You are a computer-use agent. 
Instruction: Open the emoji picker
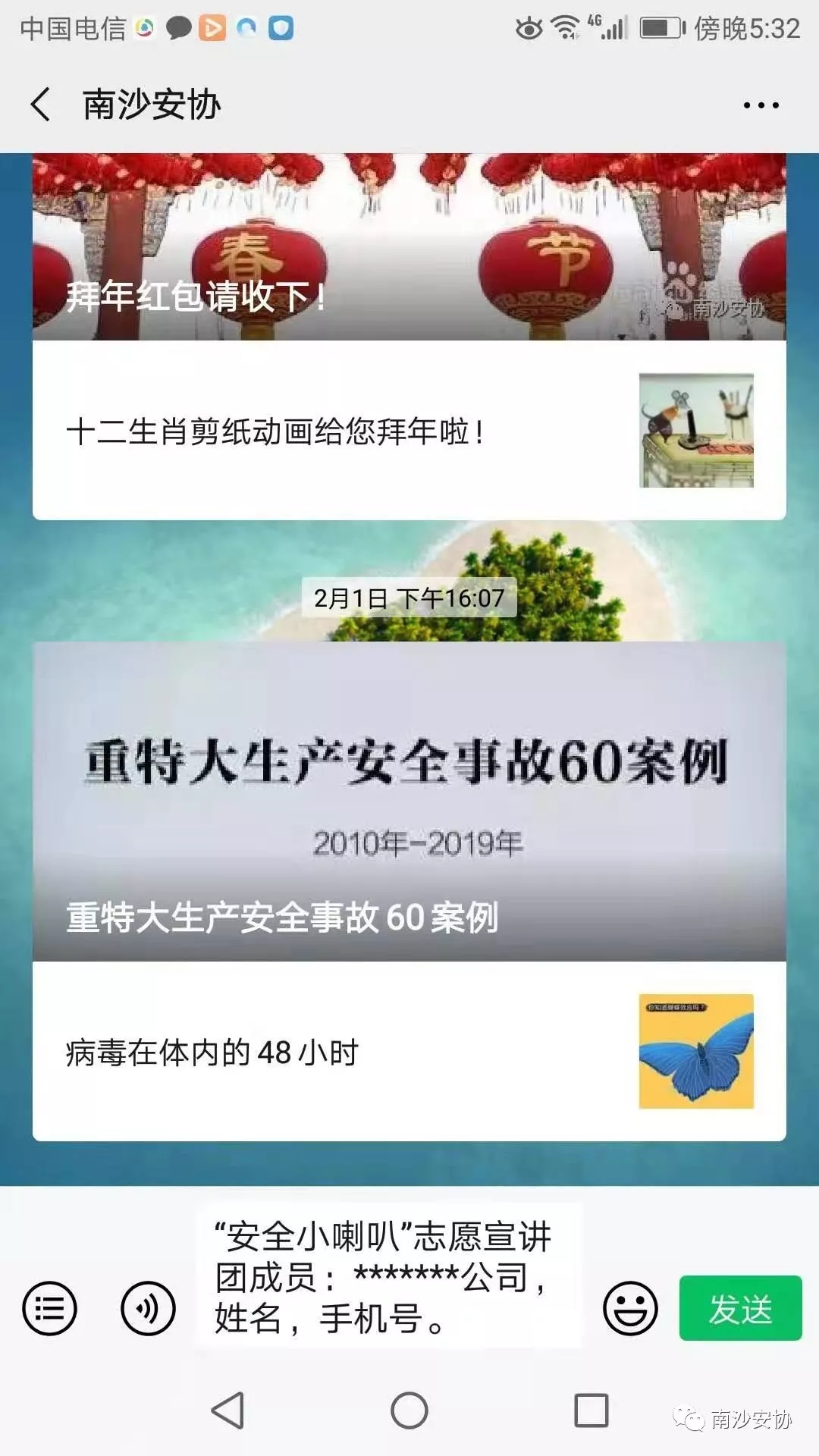click(630, 1308)
